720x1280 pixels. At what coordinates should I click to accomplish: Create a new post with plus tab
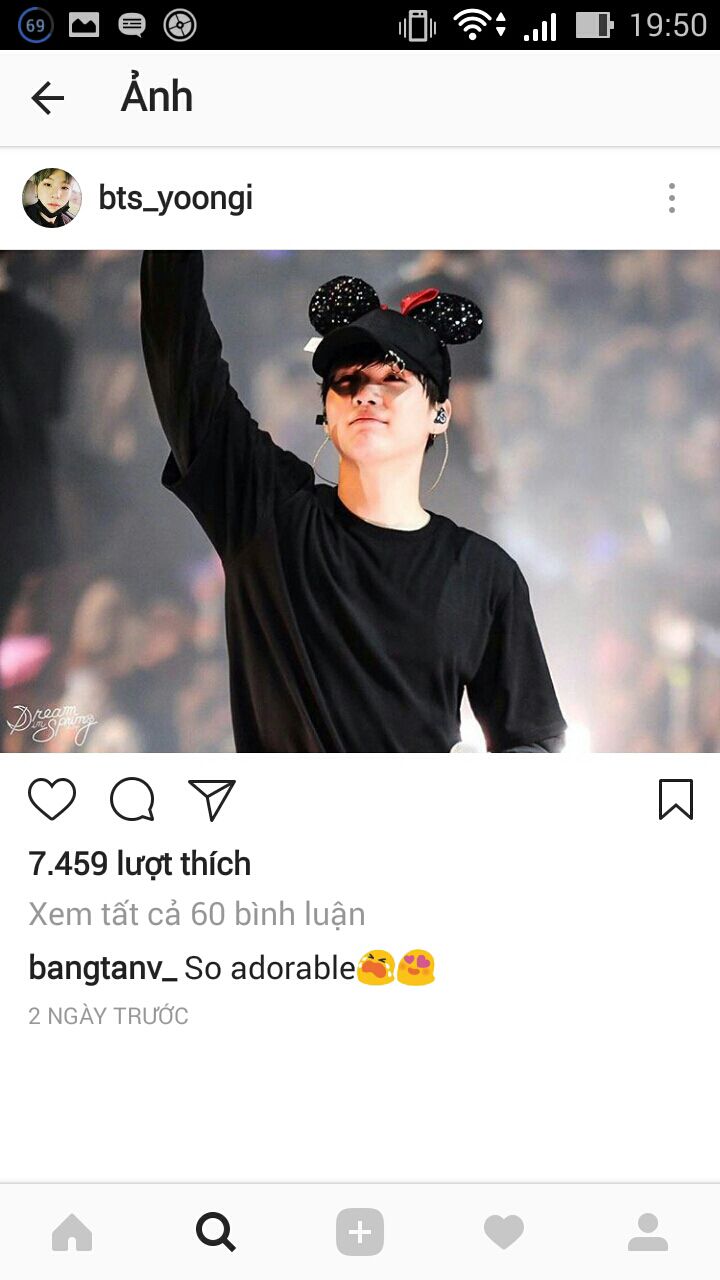point(360,1232)
